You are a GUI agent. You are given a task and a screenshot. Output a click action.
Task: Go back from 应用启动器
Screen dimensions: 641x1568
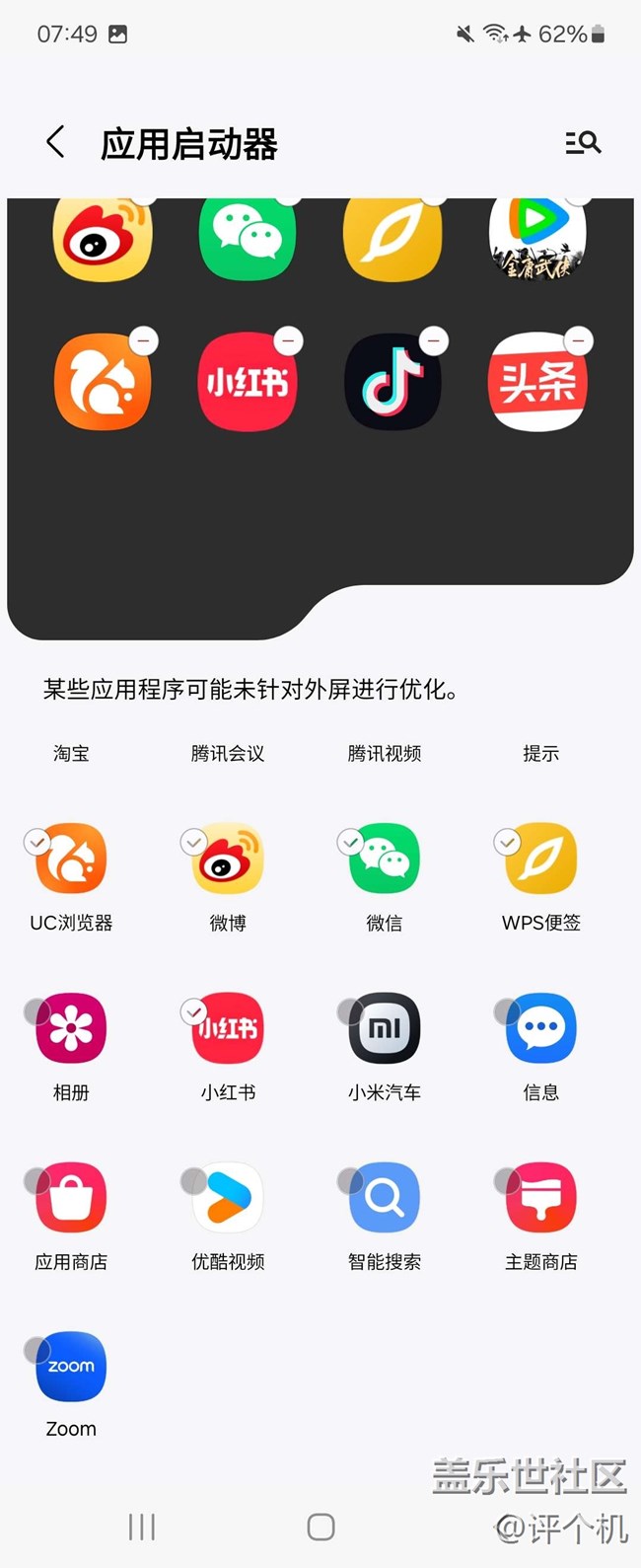pyautogui.click(x=56, y=143)
